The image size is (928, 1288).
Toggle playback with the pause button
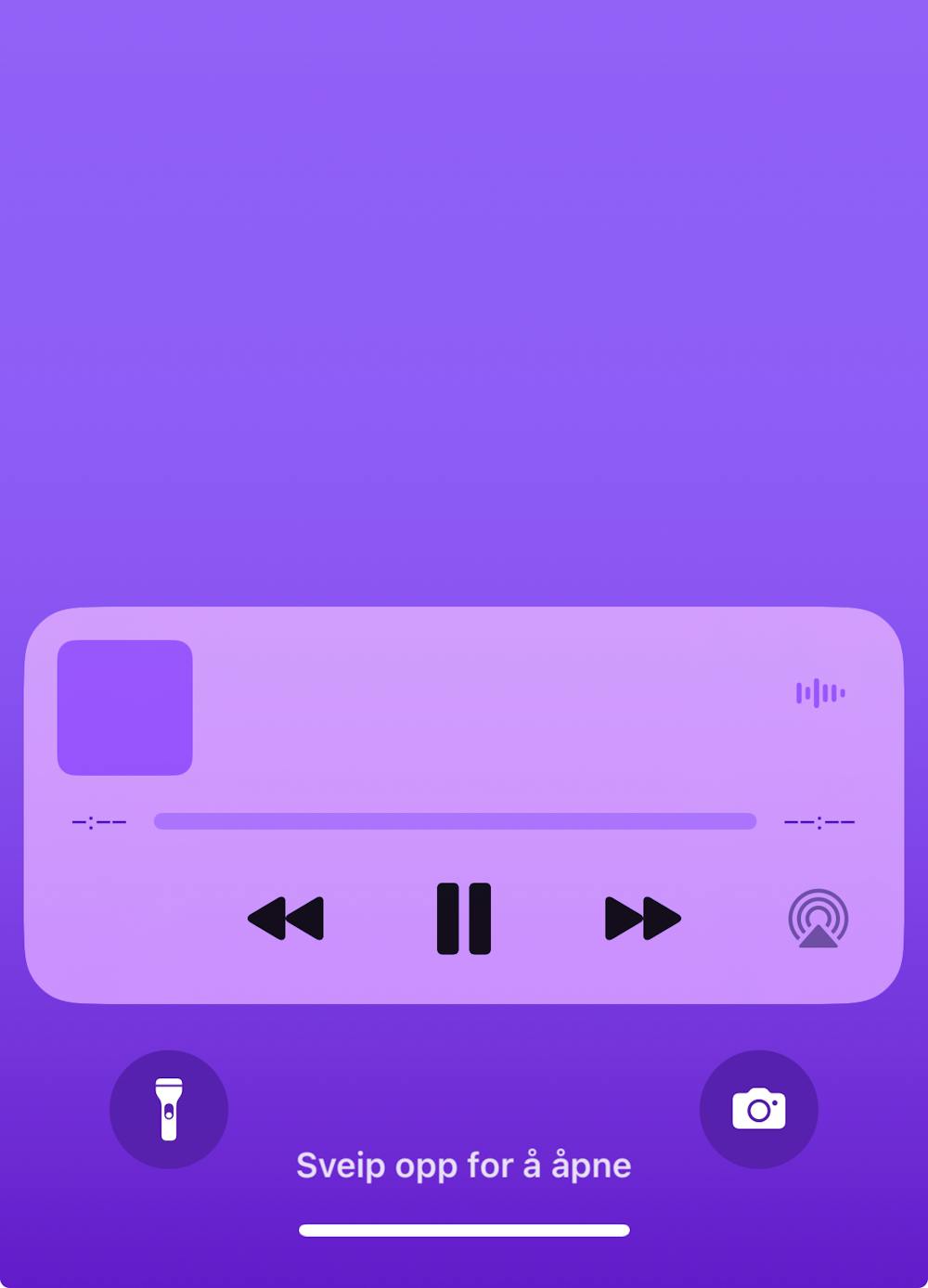464,919
